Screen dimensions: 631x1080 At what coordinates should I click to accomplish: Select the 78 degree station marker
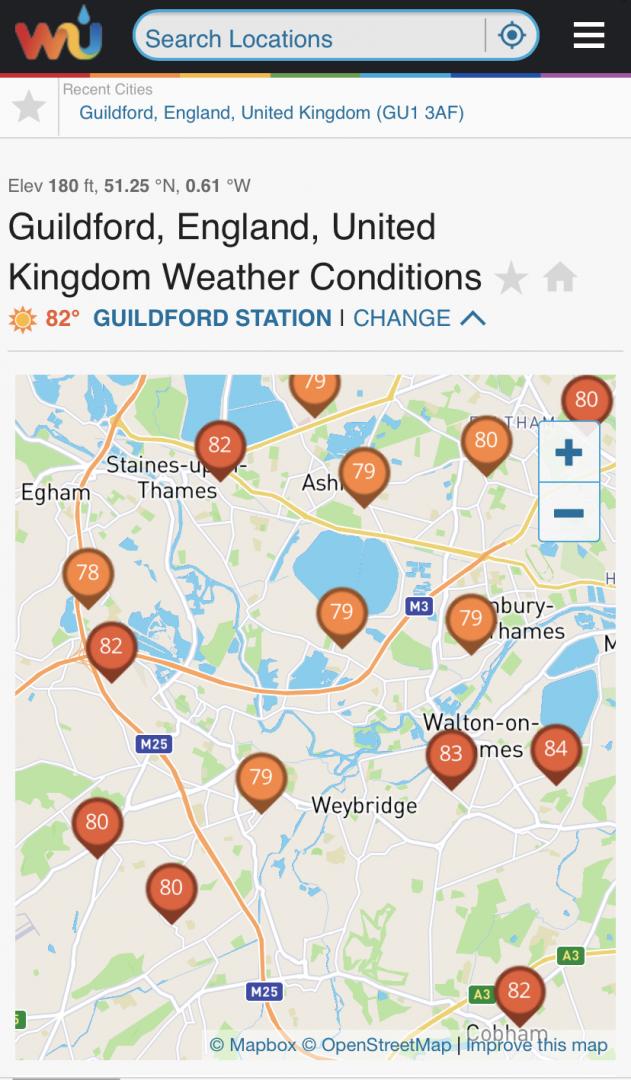pyautogui.click(x=87, y=578)
